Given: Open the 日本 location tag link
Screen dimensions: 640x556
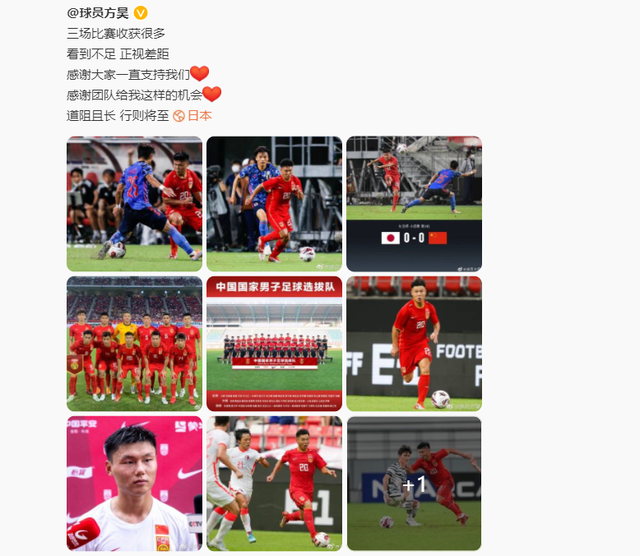Looking at the screenshot, I should tap(199, 115).
